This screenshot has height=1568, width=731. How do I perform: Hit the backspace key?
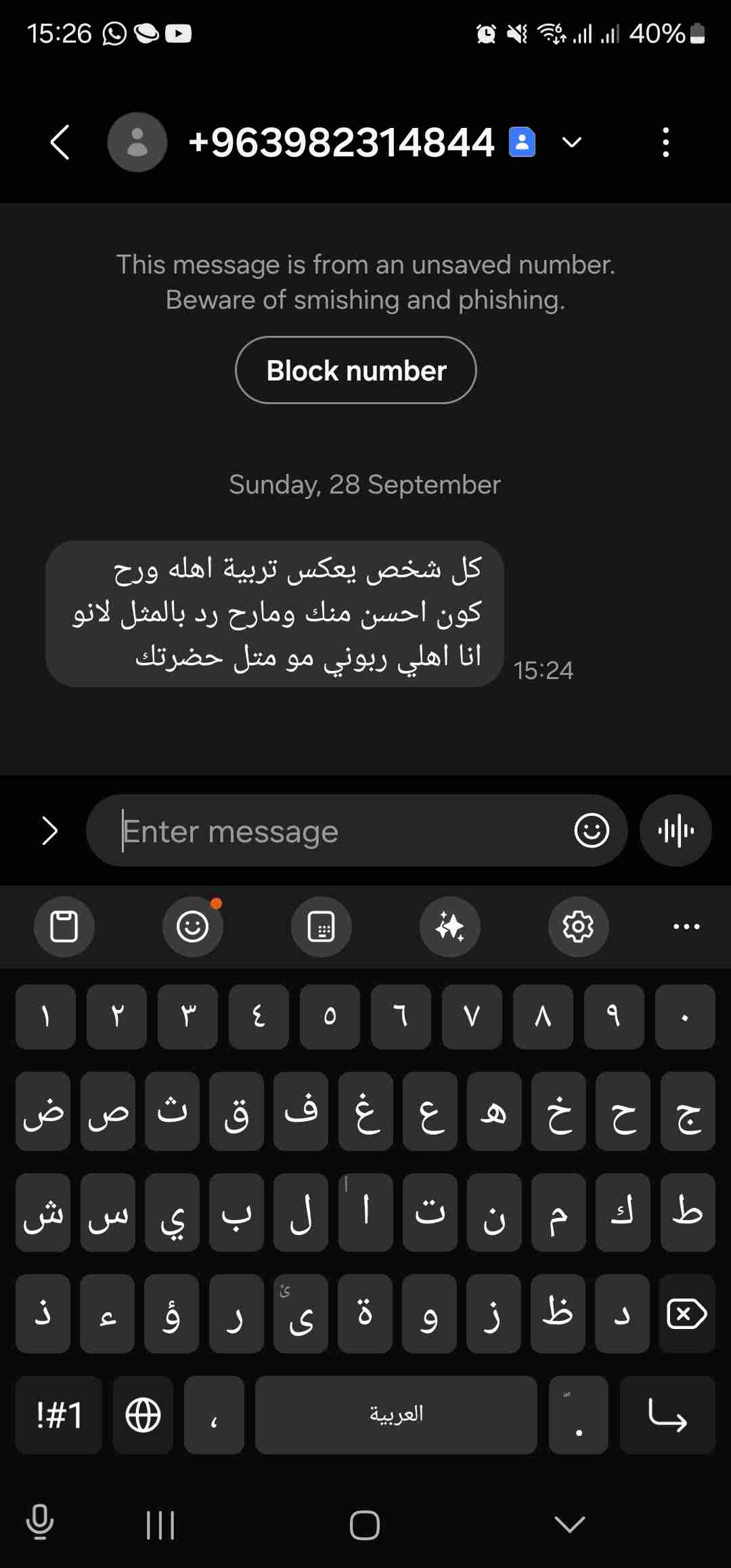687,1314
